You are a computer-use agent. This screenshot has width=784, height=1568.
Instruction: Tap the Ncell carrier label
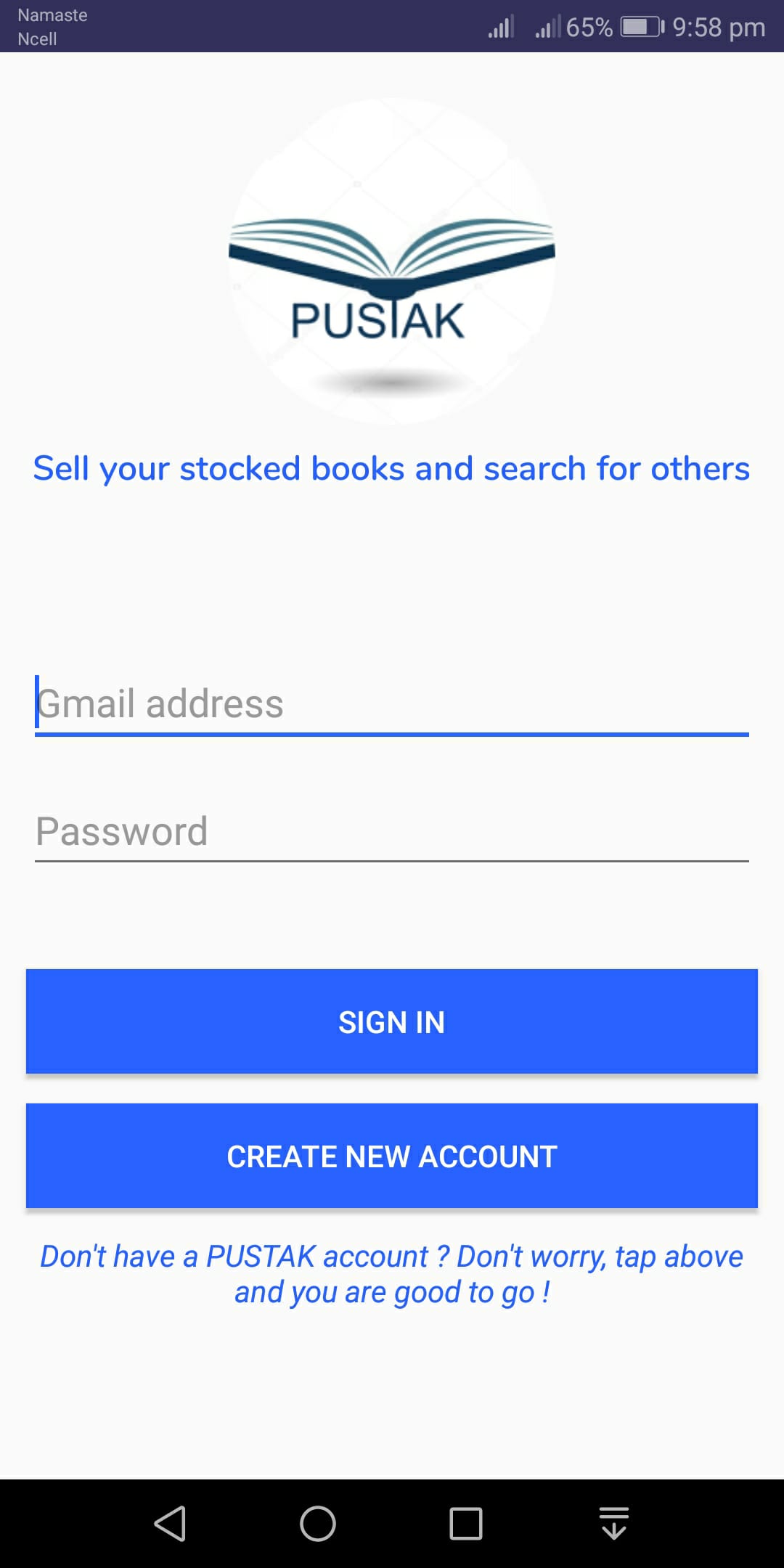pos(37,40)
